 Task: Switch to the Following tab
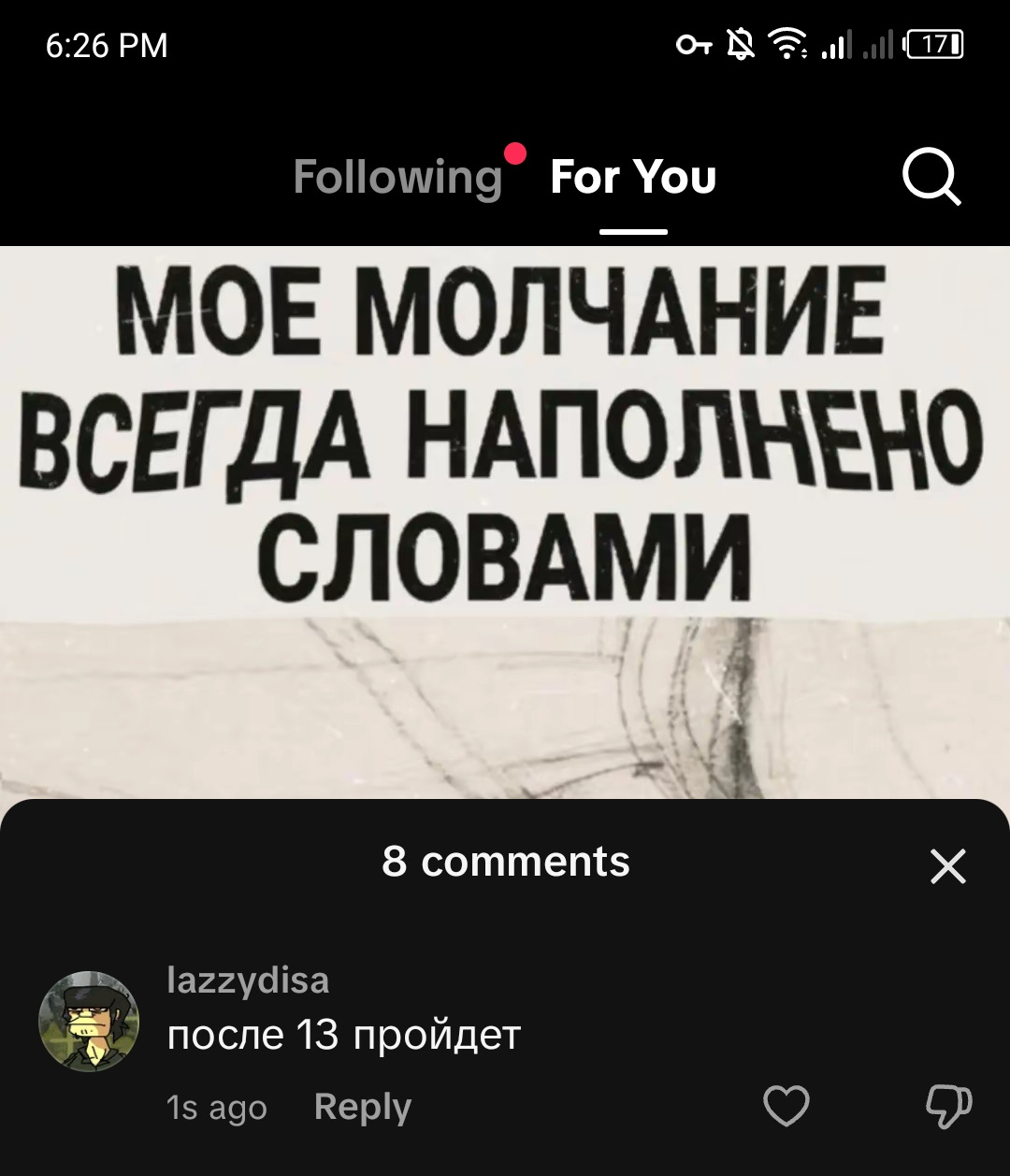click(x=398, y=177)
